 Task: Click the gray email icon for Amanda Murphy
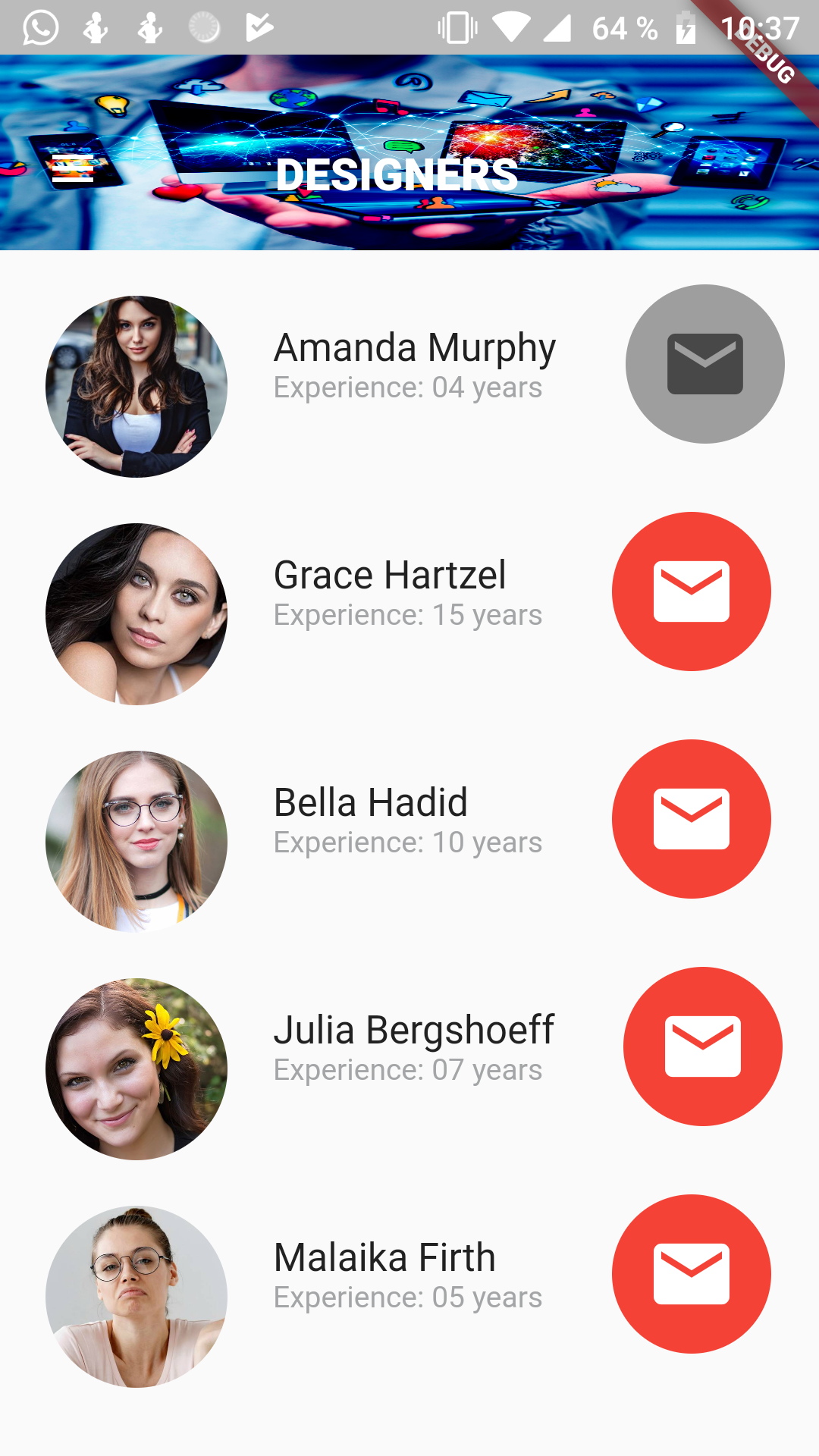tap(704, 364)
